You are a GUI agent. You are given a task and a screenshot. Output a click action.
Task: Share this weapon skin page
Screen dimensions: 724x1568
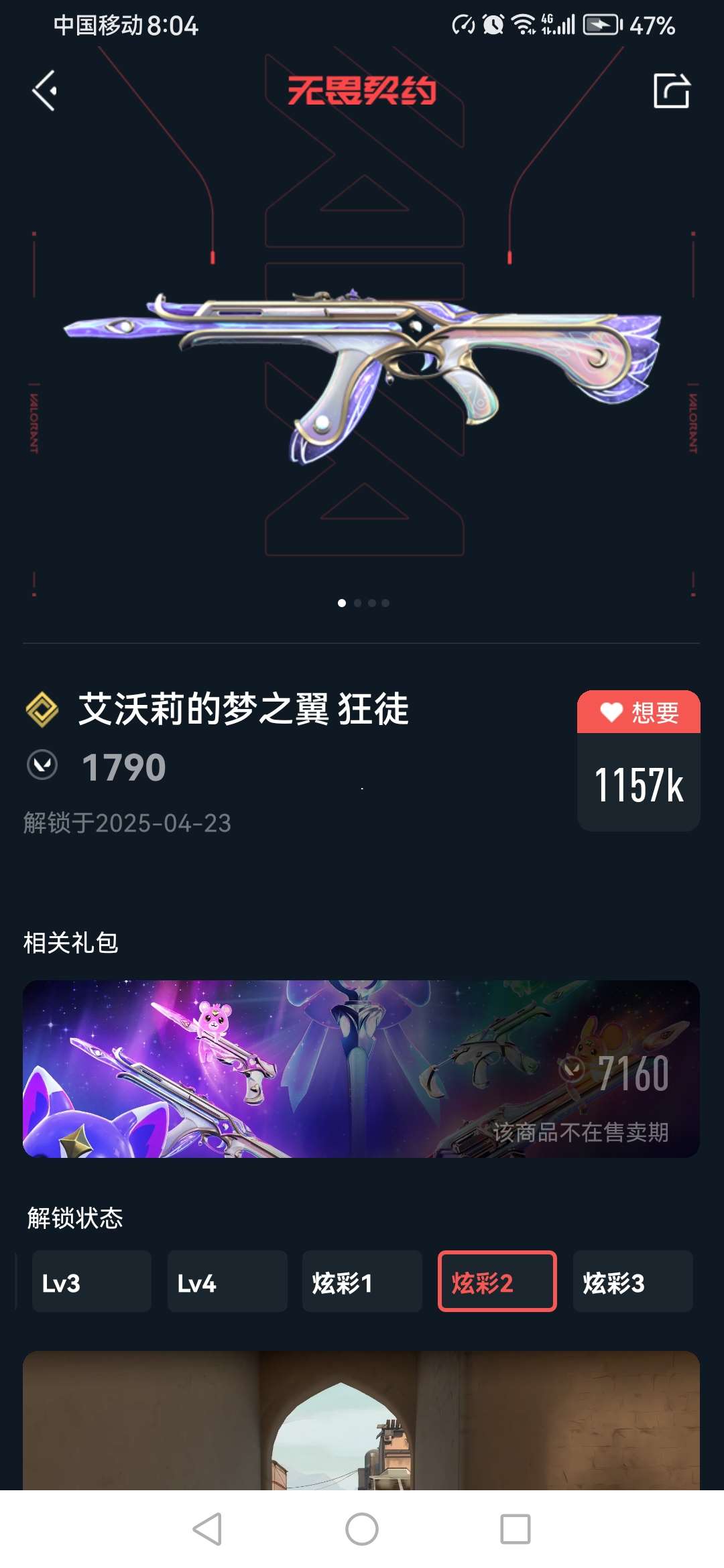(671, 90)
